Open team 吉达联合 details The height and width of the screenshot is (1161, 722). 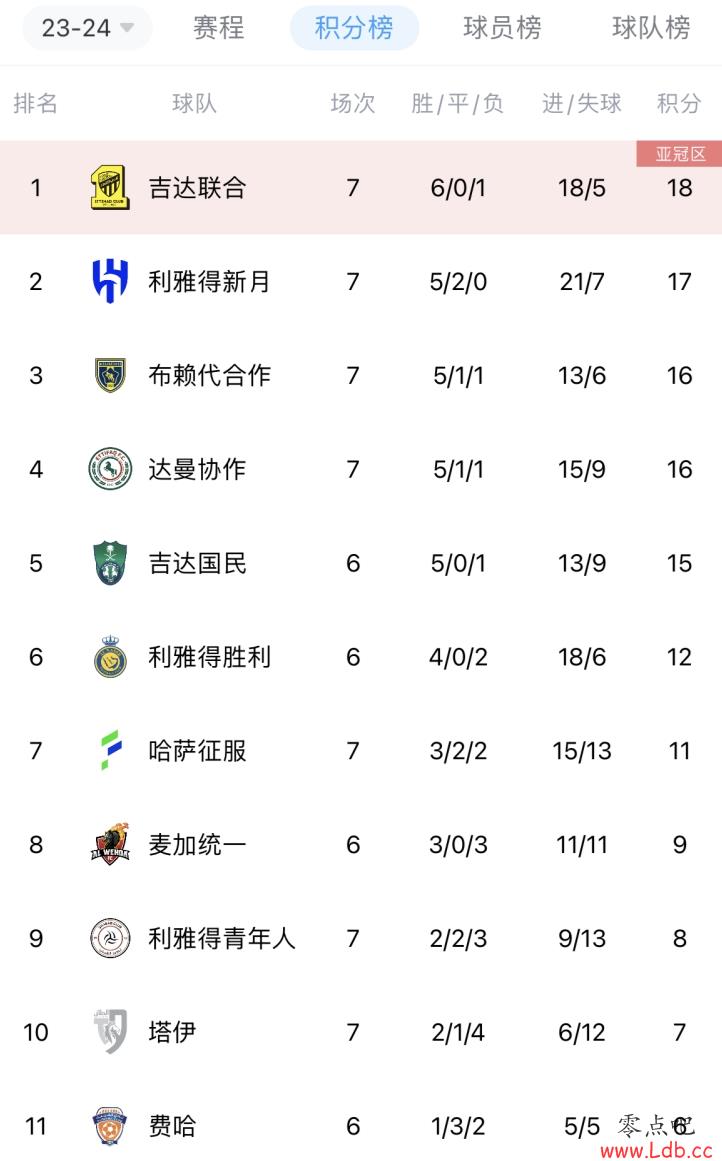[x=197, y=188]
